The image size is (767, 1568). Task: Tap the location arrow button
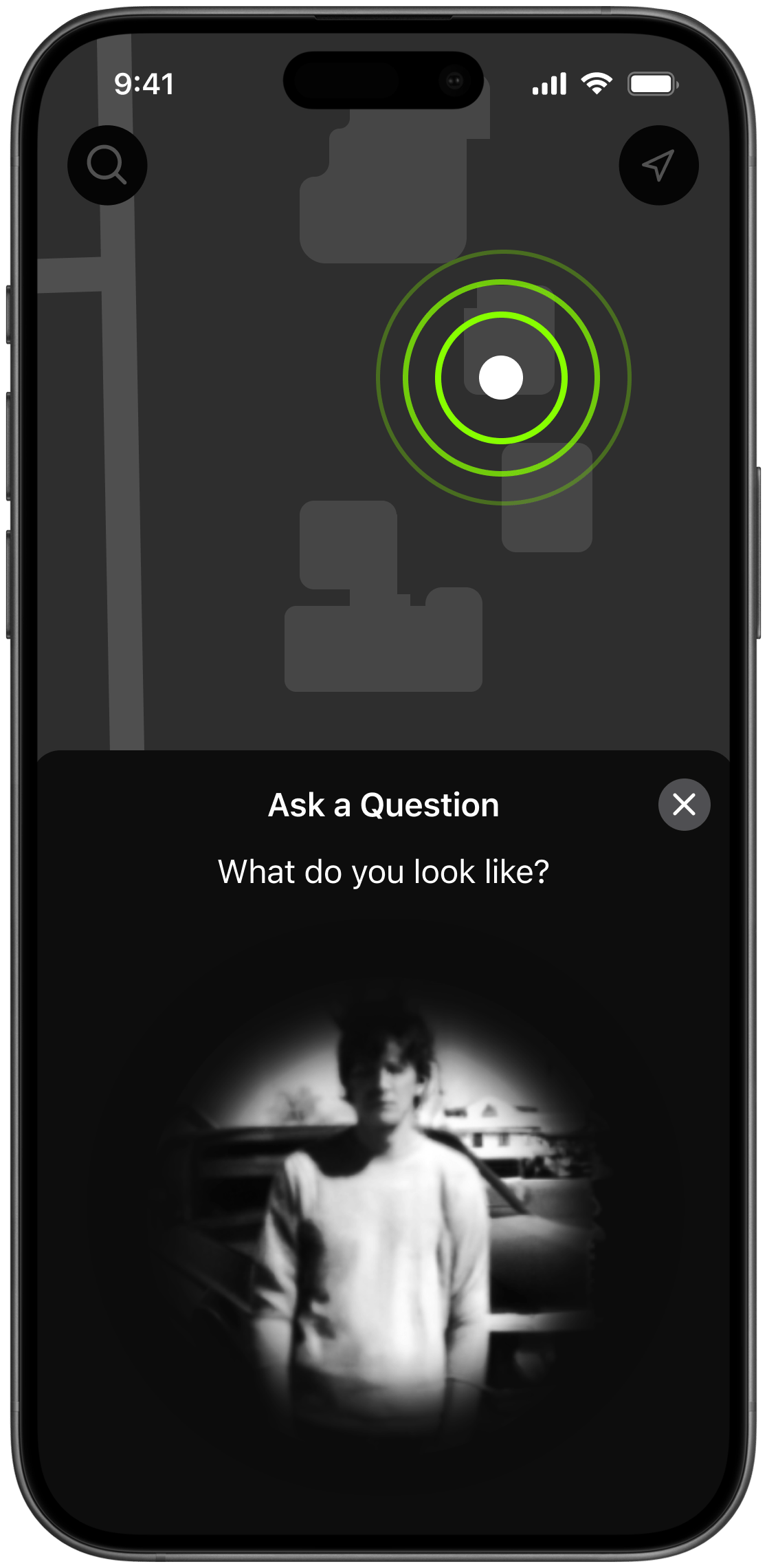pos(658,165)
